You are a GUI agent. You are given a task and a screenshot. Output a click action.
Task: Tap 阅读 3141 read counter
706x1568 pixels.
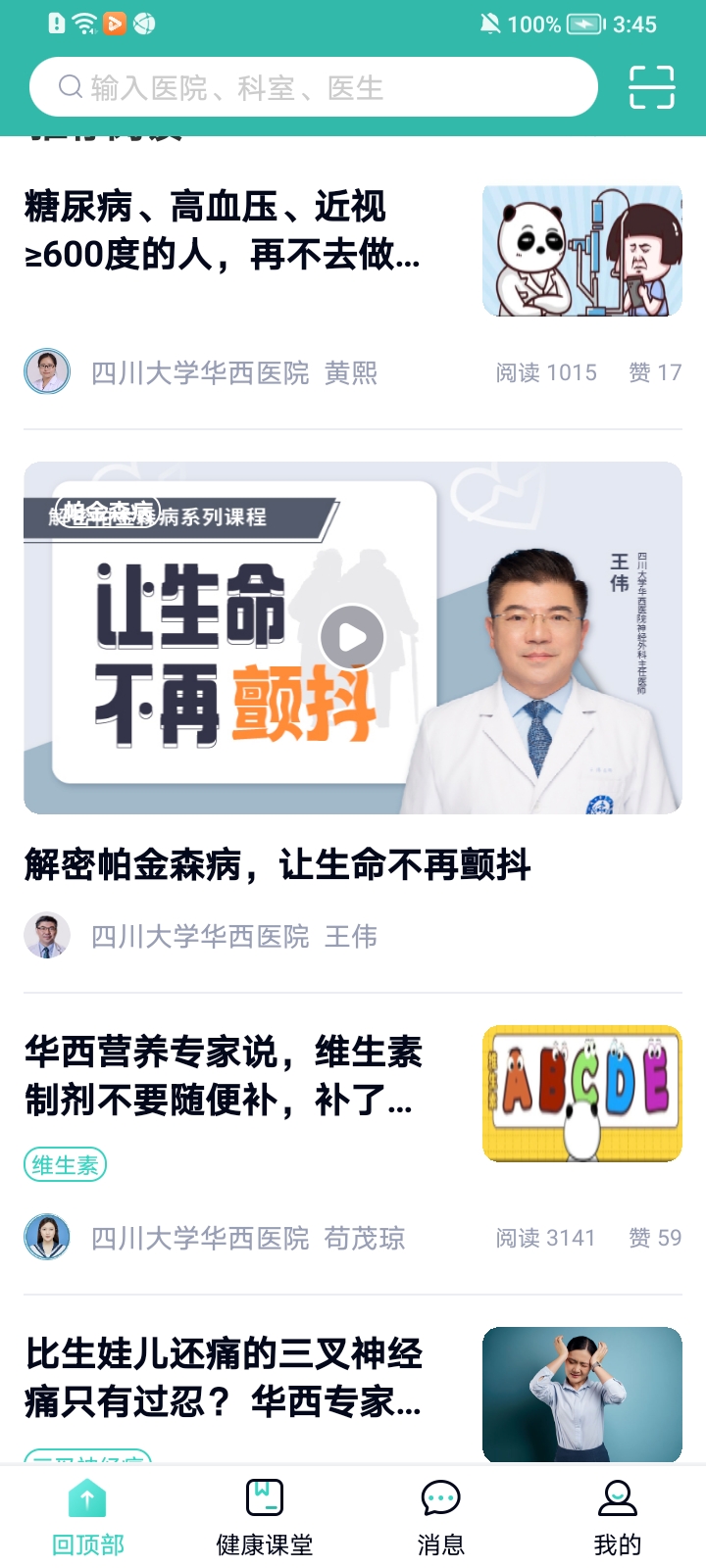(546, 1236)
